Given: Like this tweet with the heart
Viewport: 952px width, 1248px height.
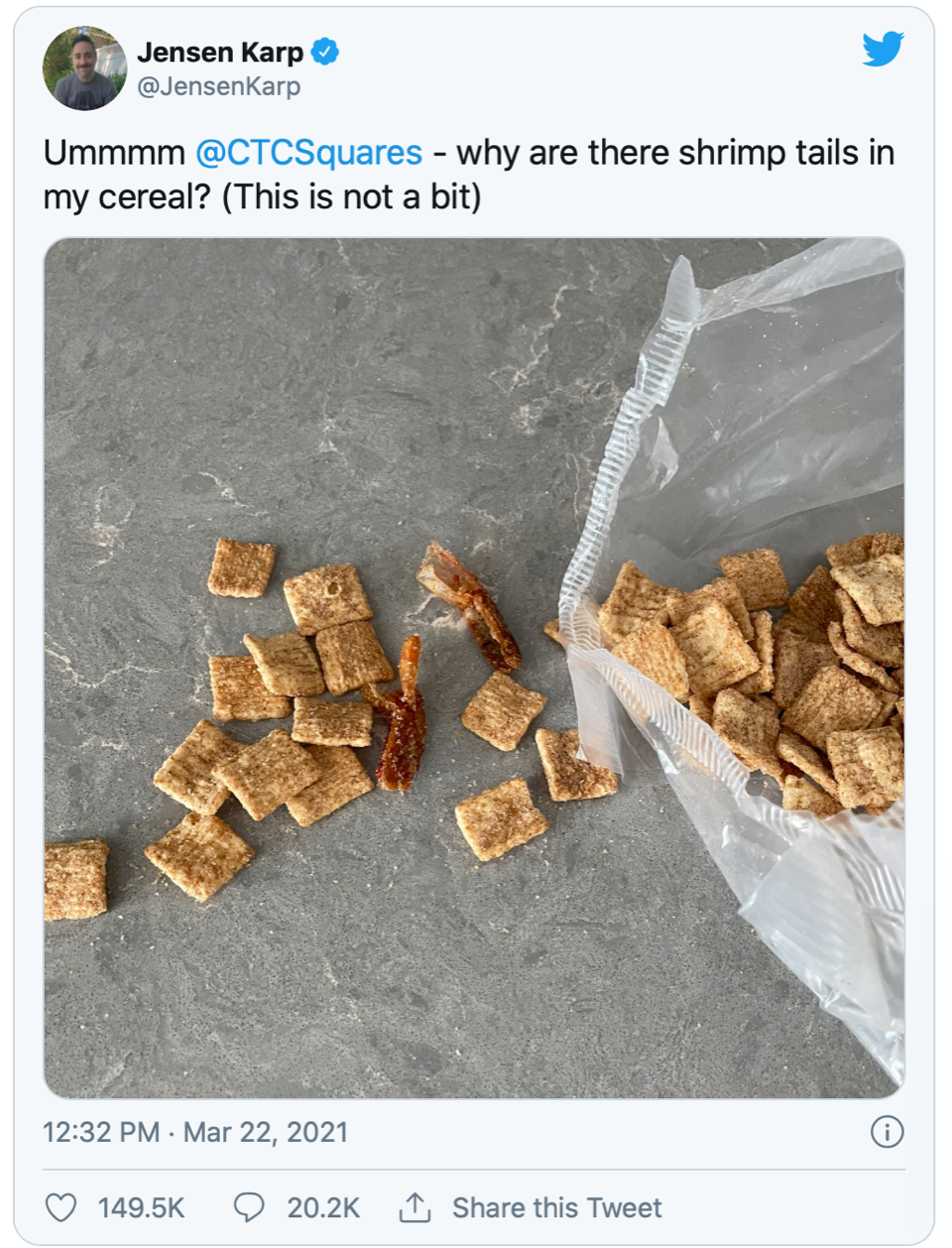Looking at the screenshot, I should (61, 1207).
